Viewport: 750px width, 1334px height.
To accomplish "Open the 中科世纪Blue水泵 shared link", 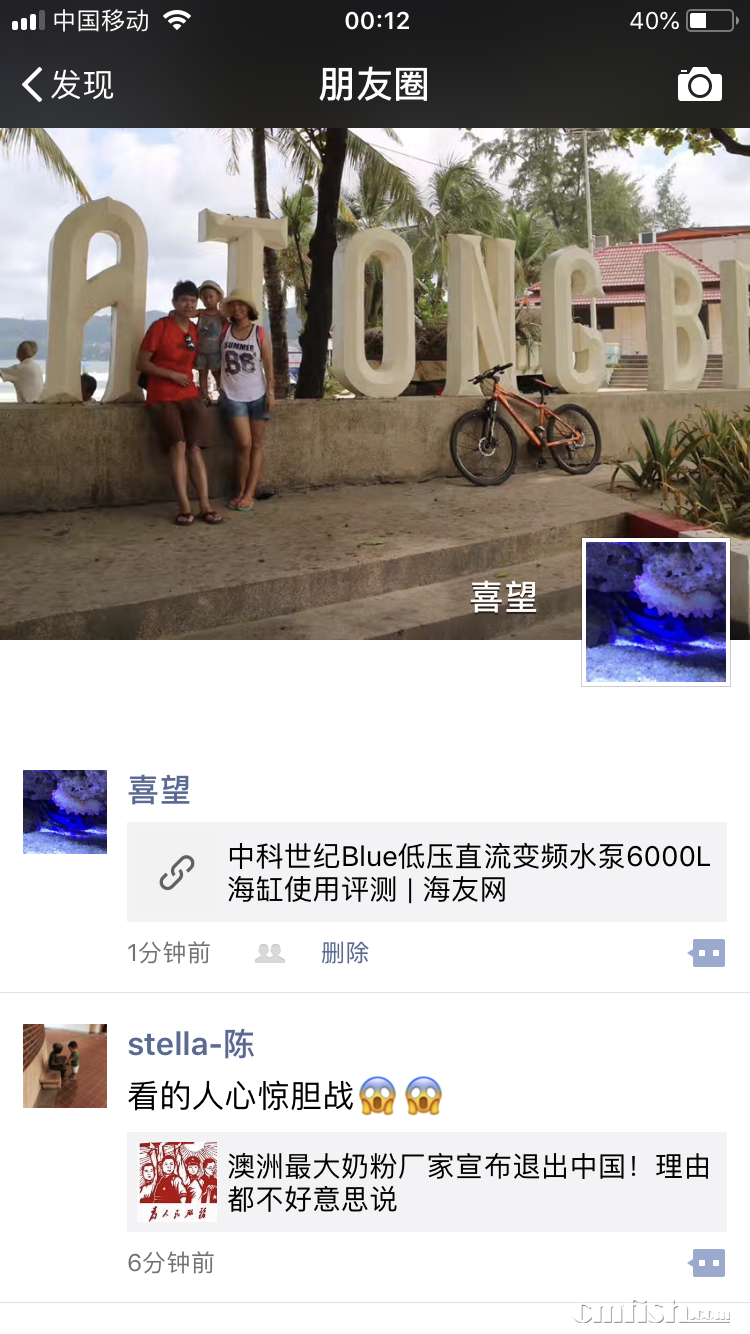I will point(426,872).
